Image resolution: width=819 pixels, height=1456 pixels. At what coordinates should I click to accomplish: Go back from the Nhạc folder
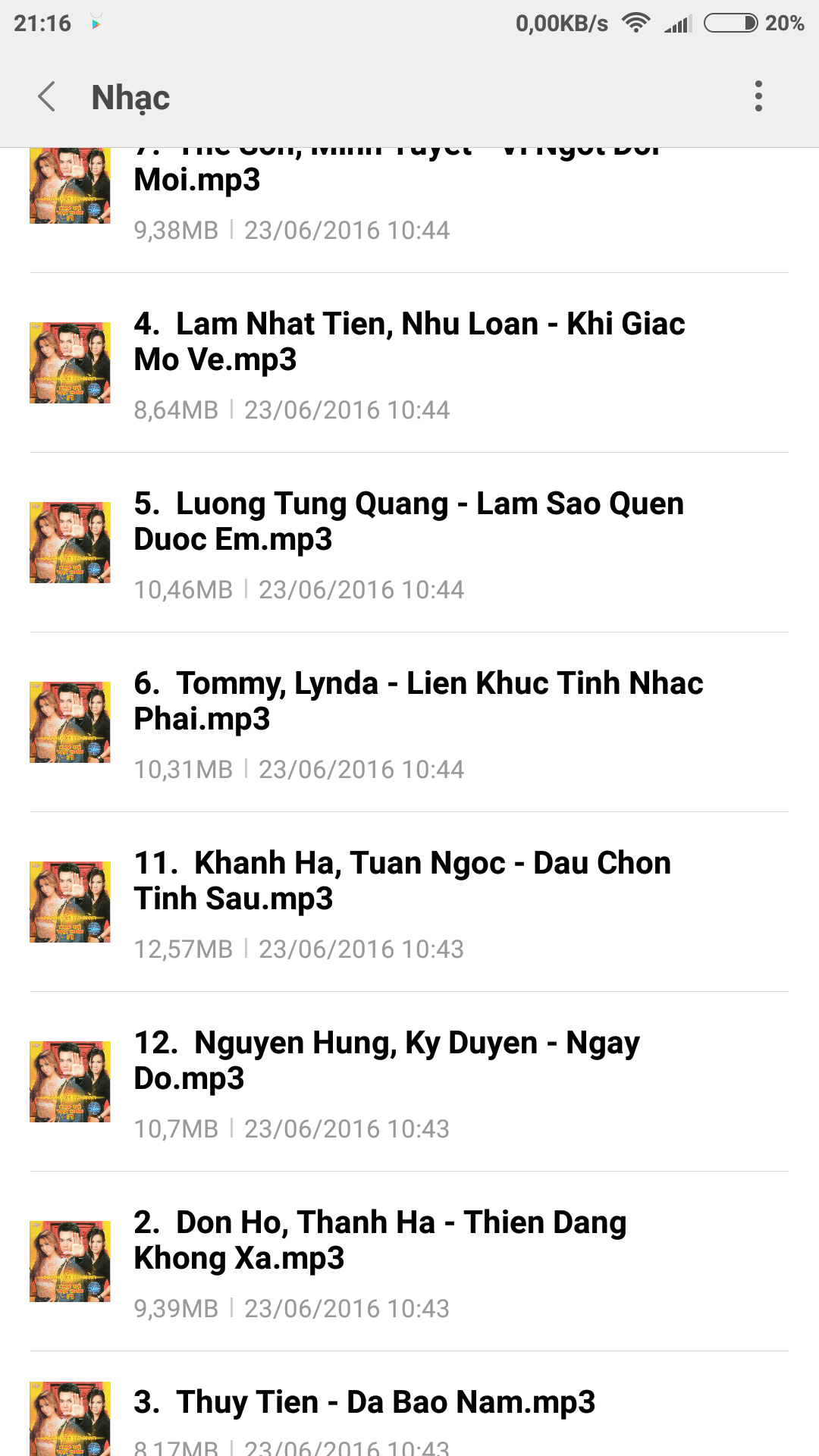coord(47,97)
